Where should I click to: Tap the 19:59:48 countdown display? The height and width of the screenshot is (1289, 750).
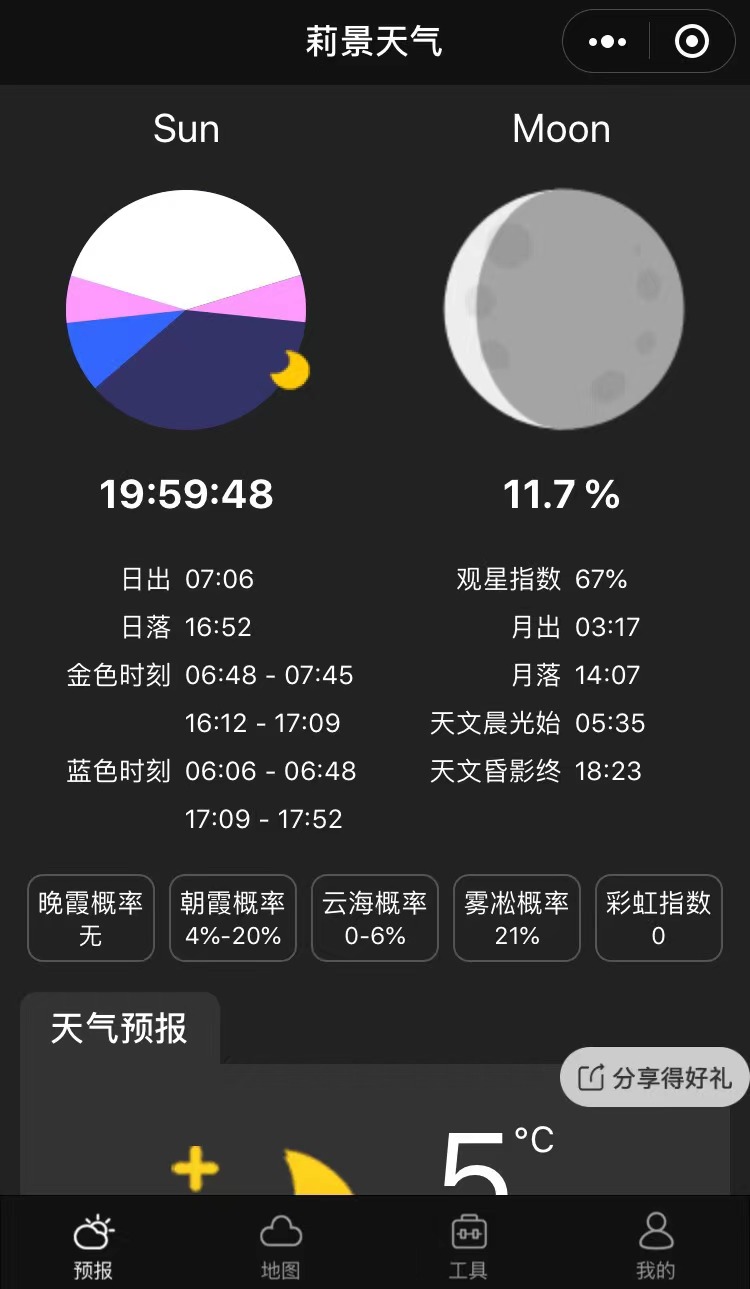186,494
